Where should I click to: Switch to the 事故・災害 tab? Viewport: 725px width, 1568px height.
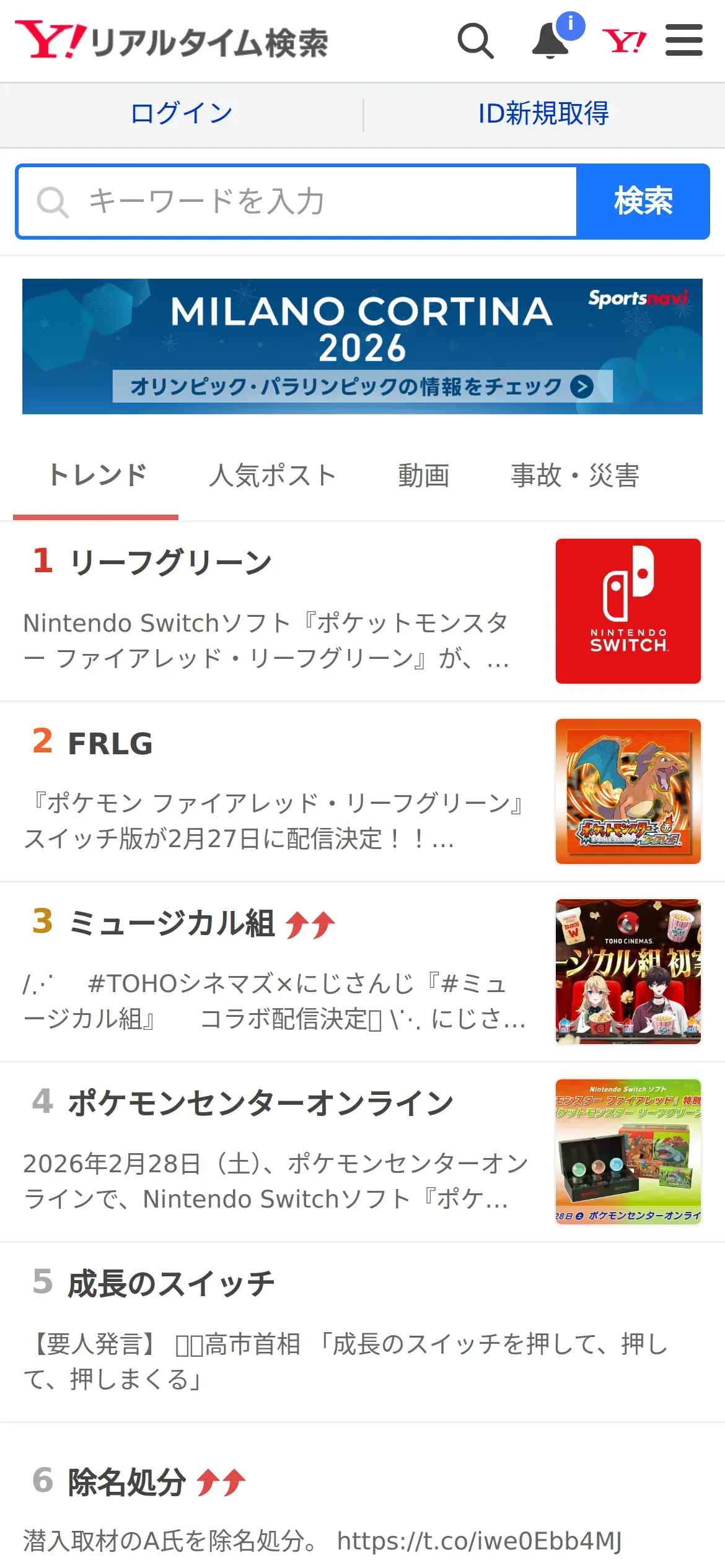coord(574,476)
